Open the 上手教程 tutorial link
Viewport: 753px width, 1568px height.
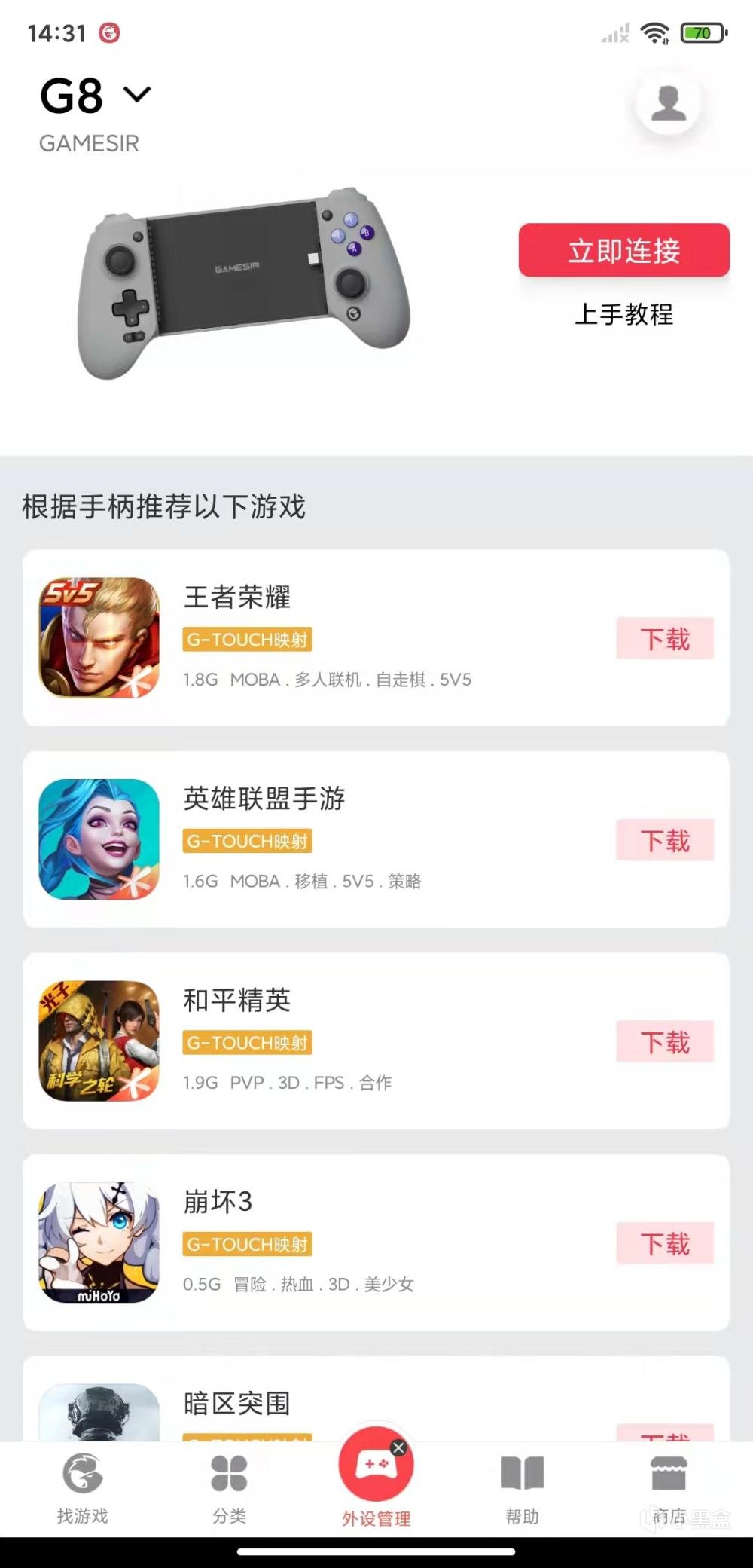pyautogui.click(x=623, y=314)
